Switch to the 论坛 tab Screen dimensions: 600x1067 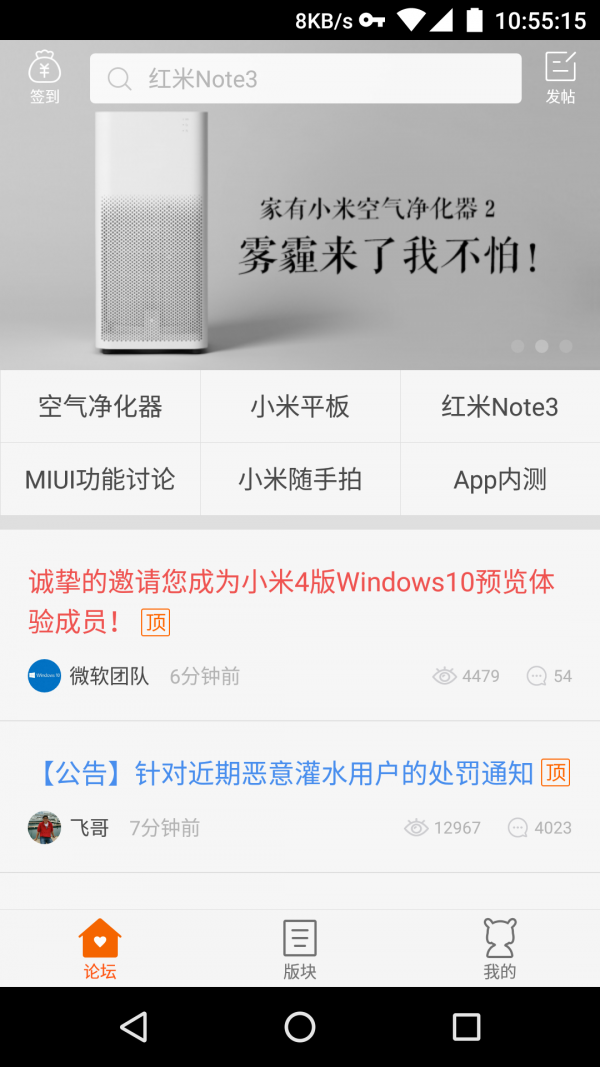[x=100, y=948]
